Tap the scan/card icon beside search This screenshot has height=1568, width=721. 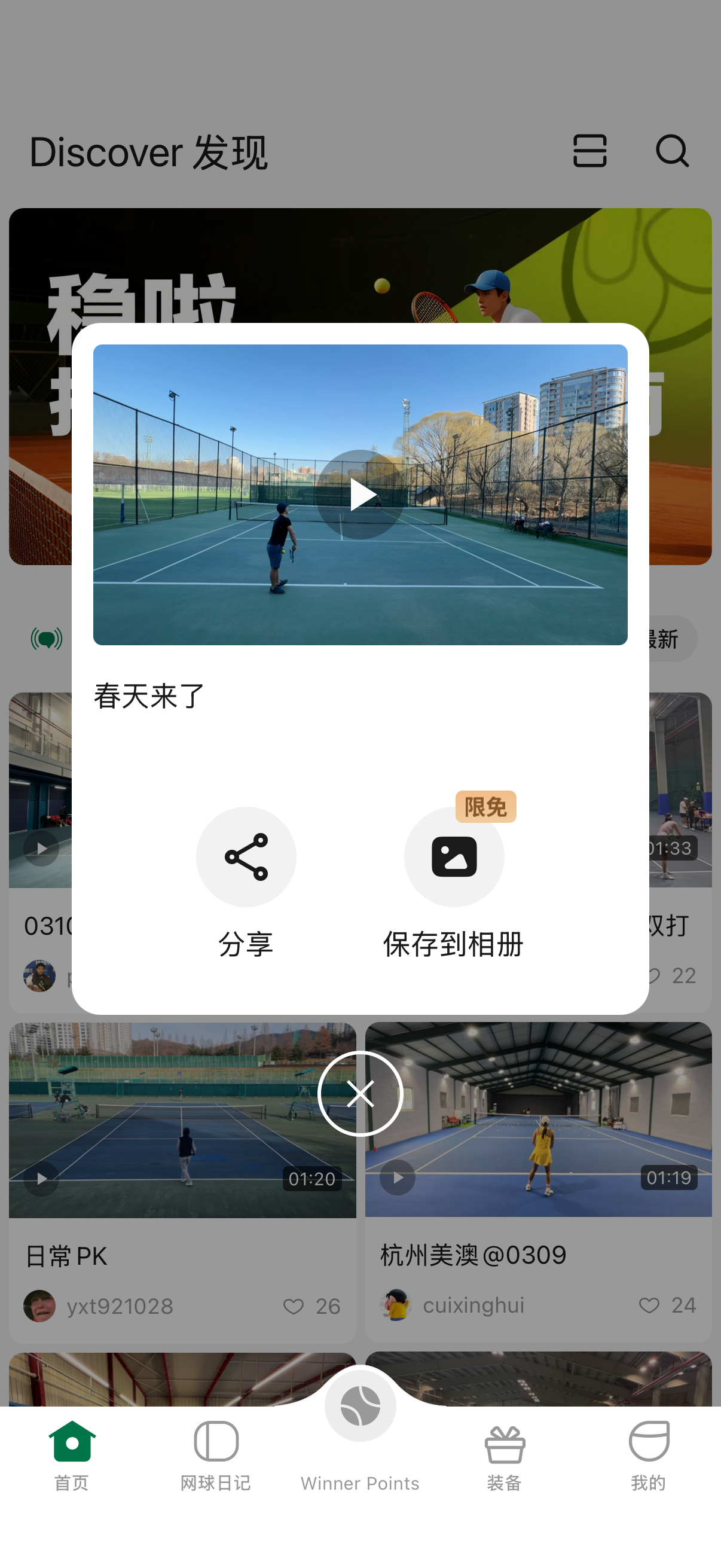[x=589, y=151]
